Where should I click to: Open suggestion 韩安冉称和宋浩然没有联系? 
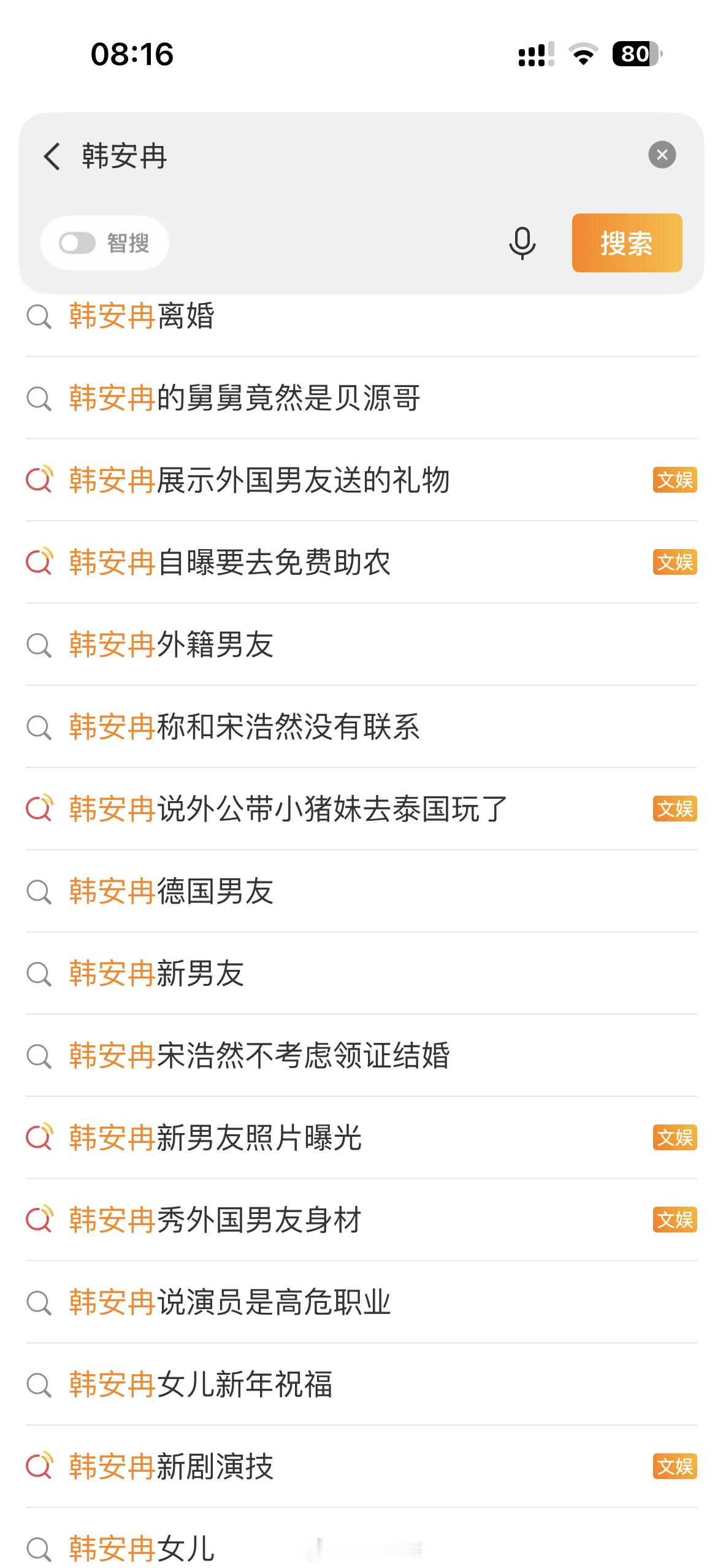click(x=245, y=728)
